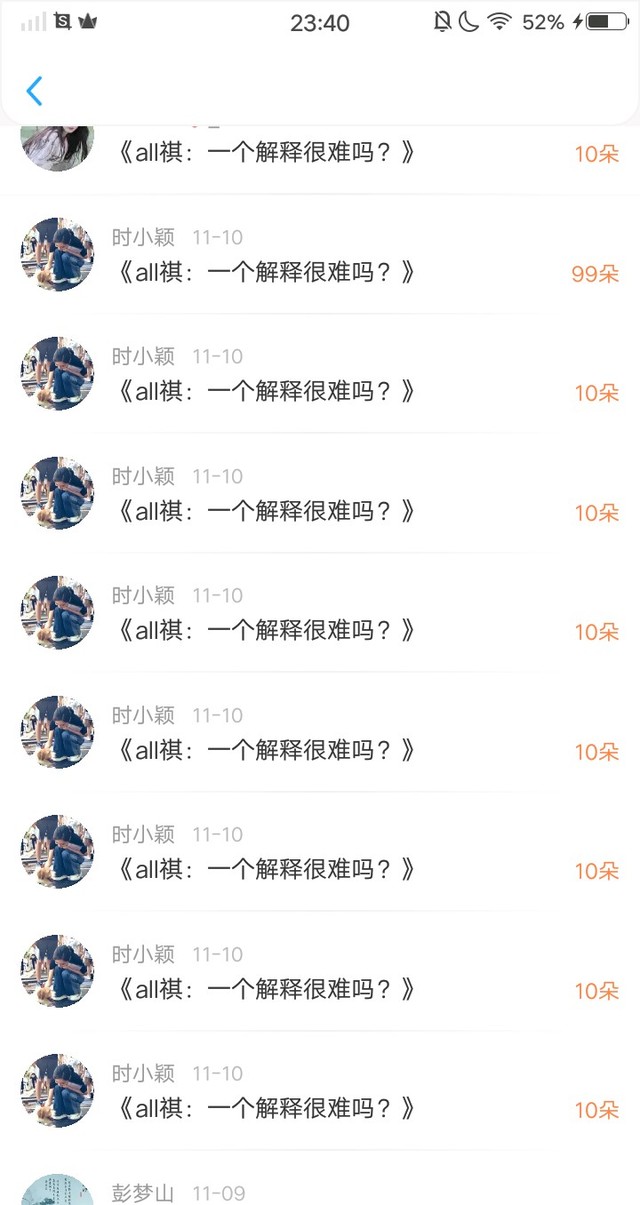Open 时小颖's entry with 99朵
The height and width of the screenshot is (1205, 640).
point(320,255)
